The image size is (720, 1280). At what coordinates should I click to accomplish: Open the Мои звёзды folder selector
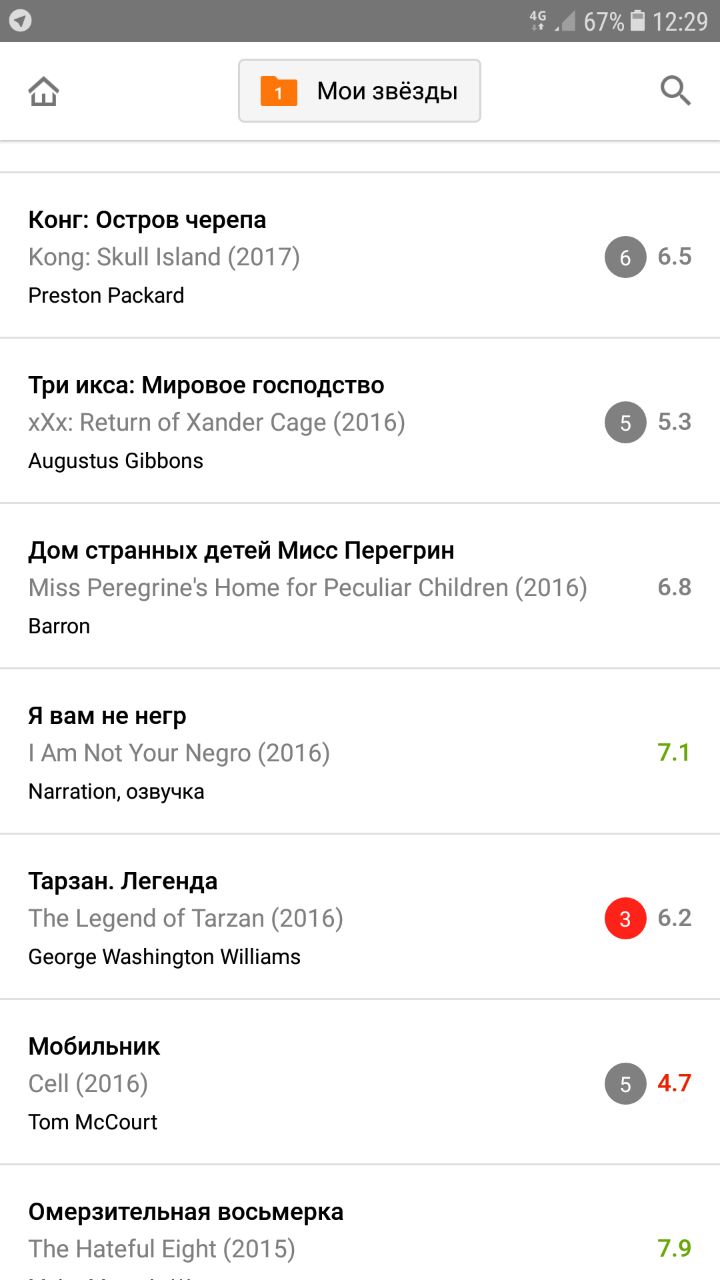pos(359,91)
